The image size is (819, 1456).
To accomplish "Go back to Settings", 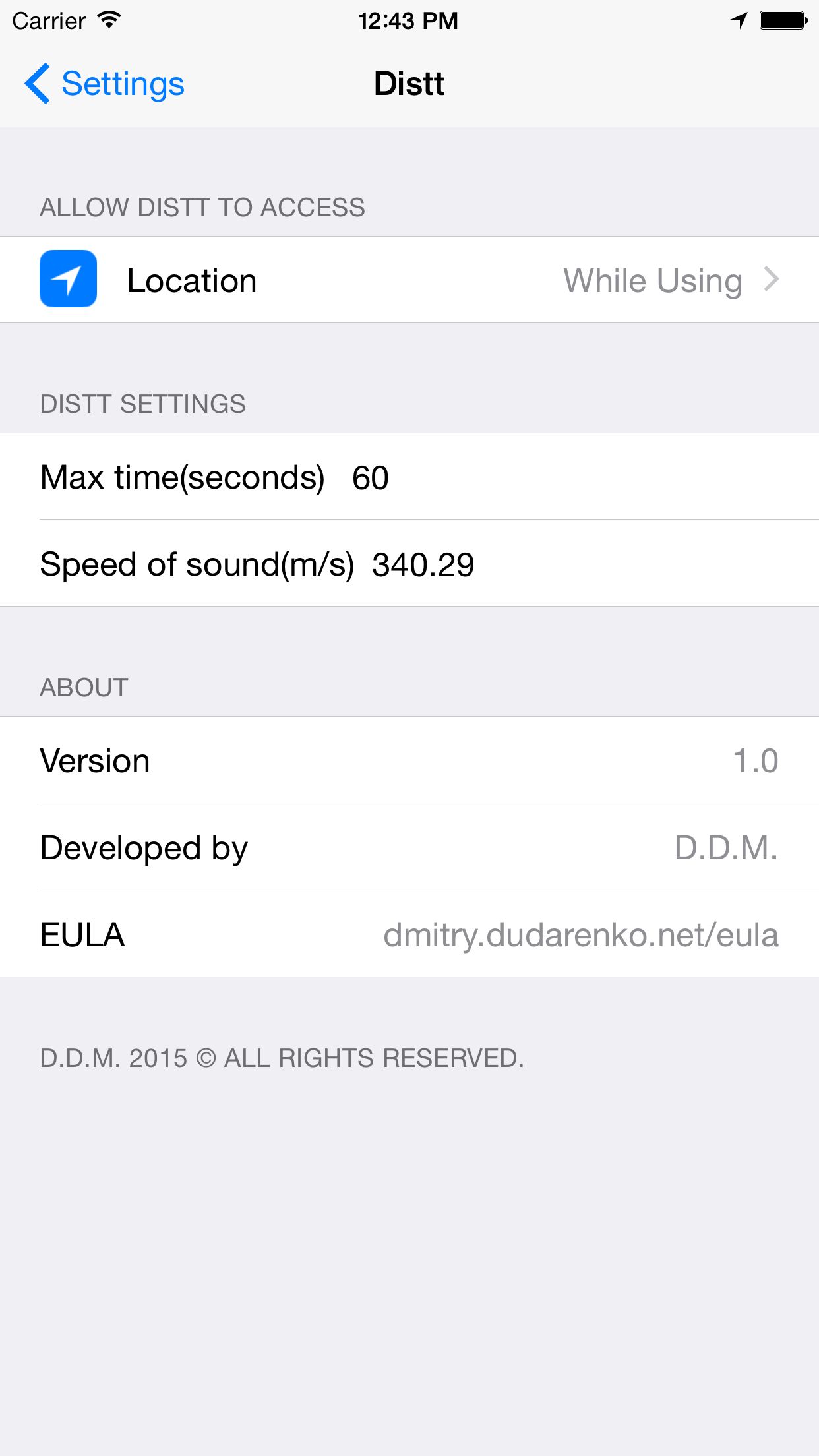I will click(x=106, y=84).
